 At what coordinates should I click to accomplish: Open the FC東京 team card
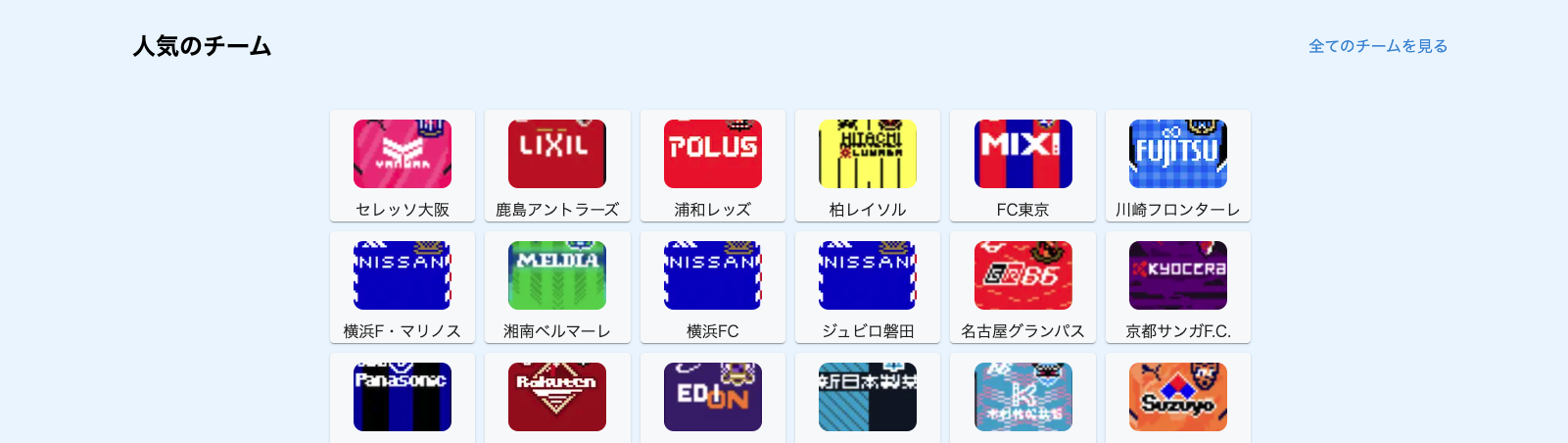1022,166
